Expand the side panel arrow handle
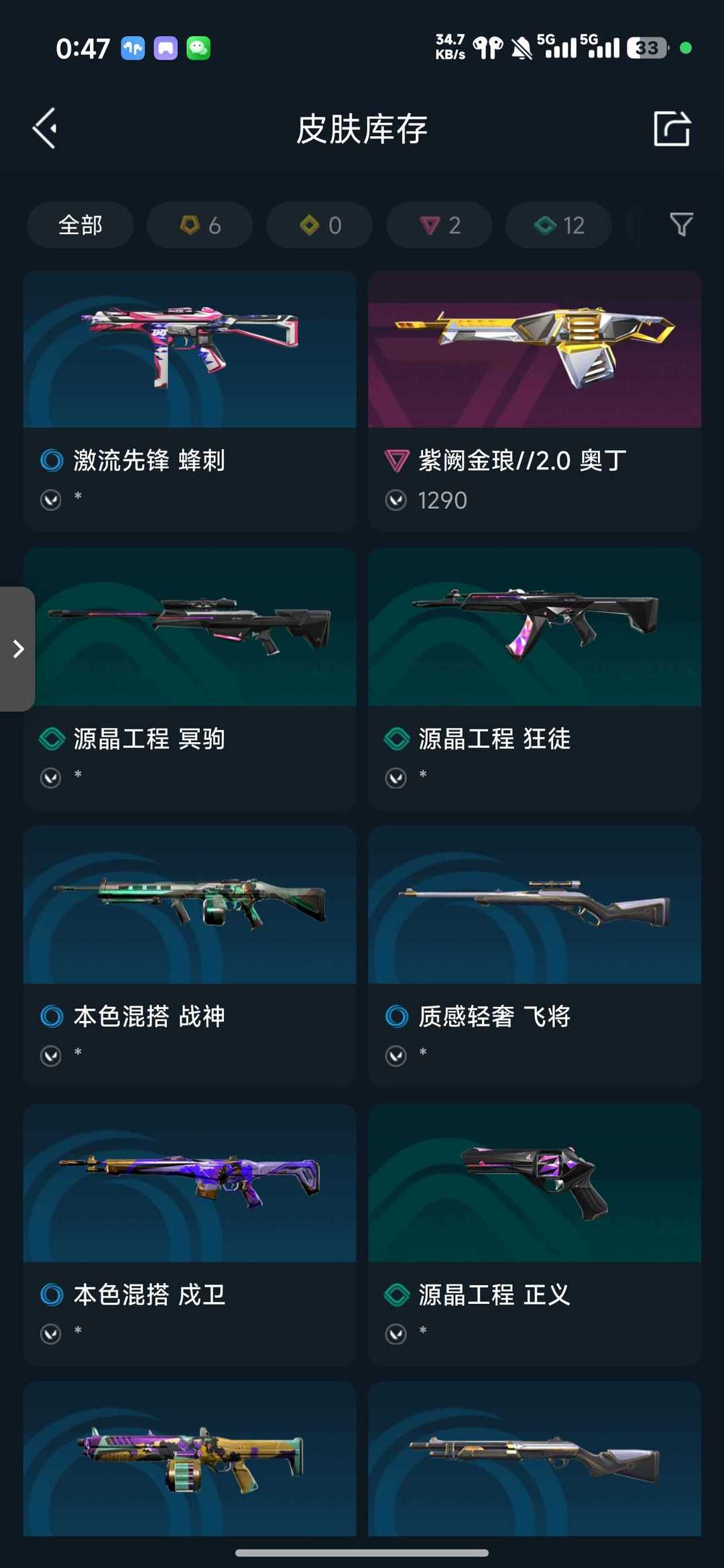The height and width of the screenshot is (1568, 724). click(x=17, y=648)
